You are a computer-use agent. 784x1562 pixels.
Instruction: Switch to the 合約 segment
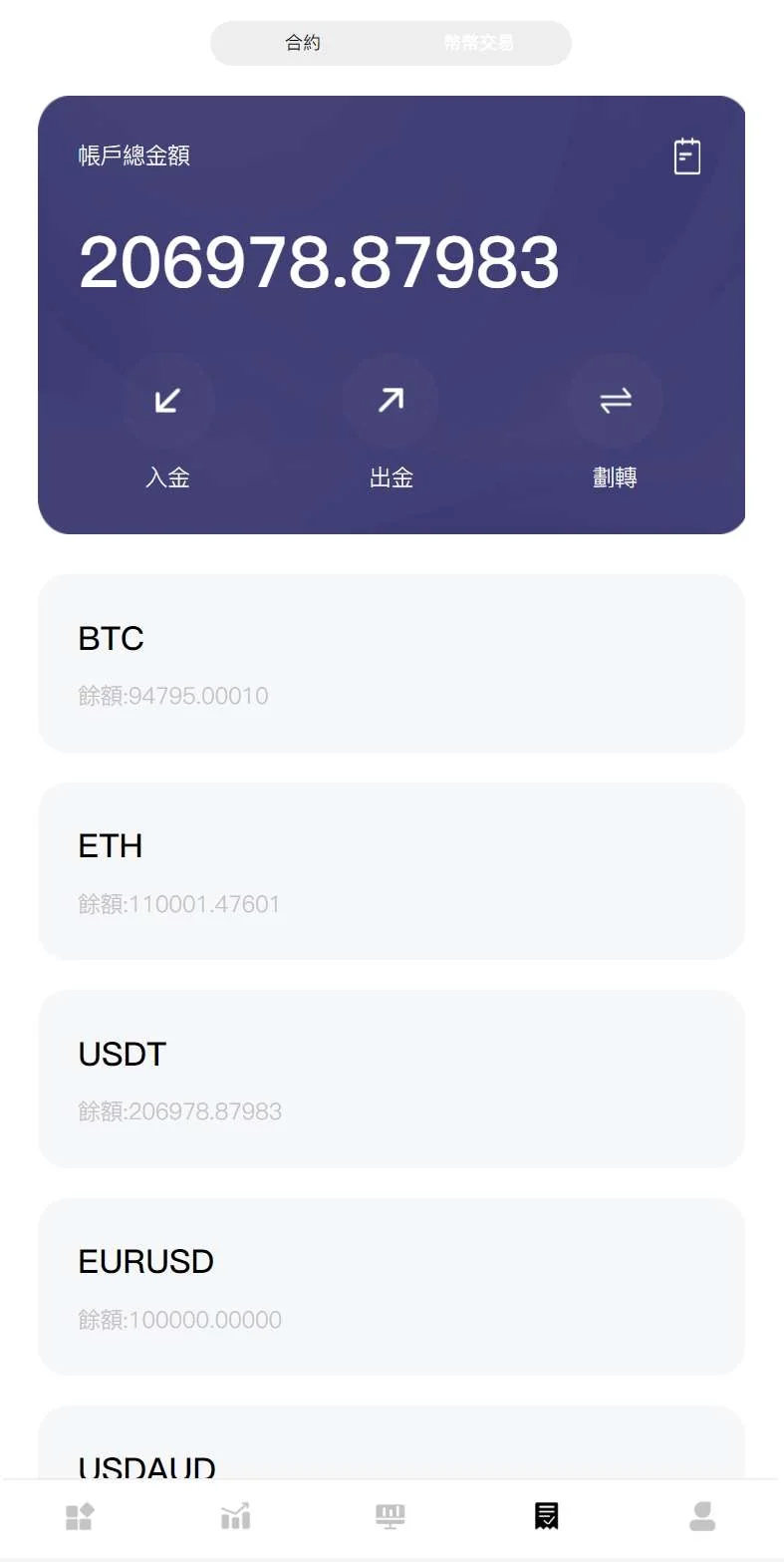click(x=303, y=44)
